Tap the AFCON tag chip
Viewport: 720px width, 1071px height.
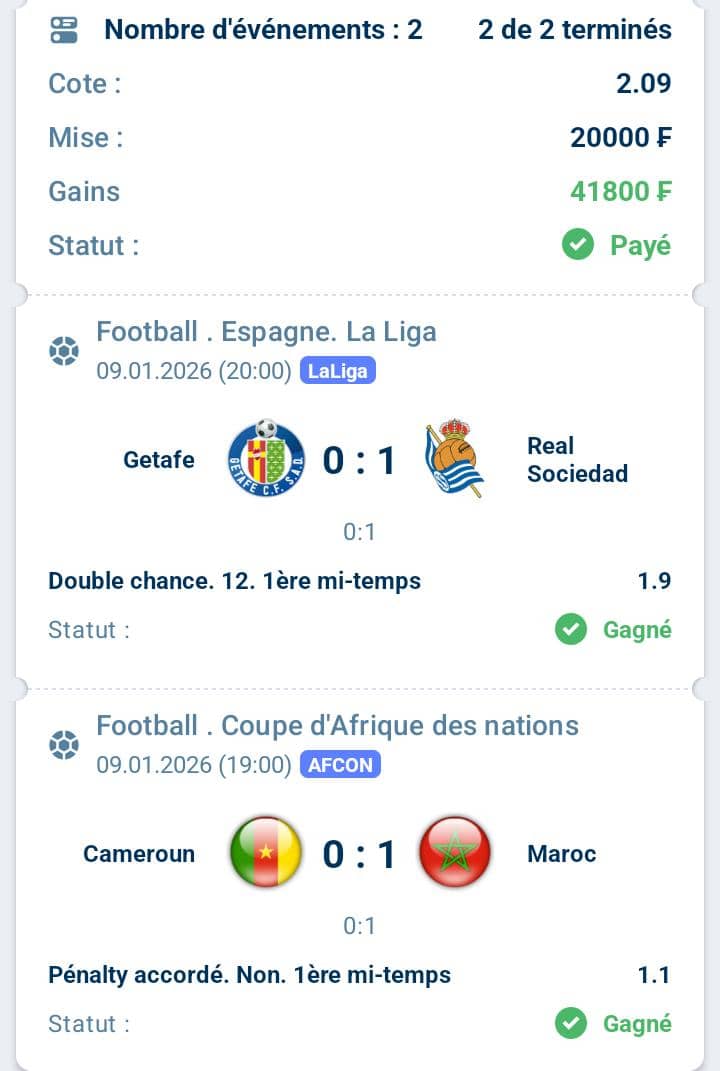[x=340, y=766]
